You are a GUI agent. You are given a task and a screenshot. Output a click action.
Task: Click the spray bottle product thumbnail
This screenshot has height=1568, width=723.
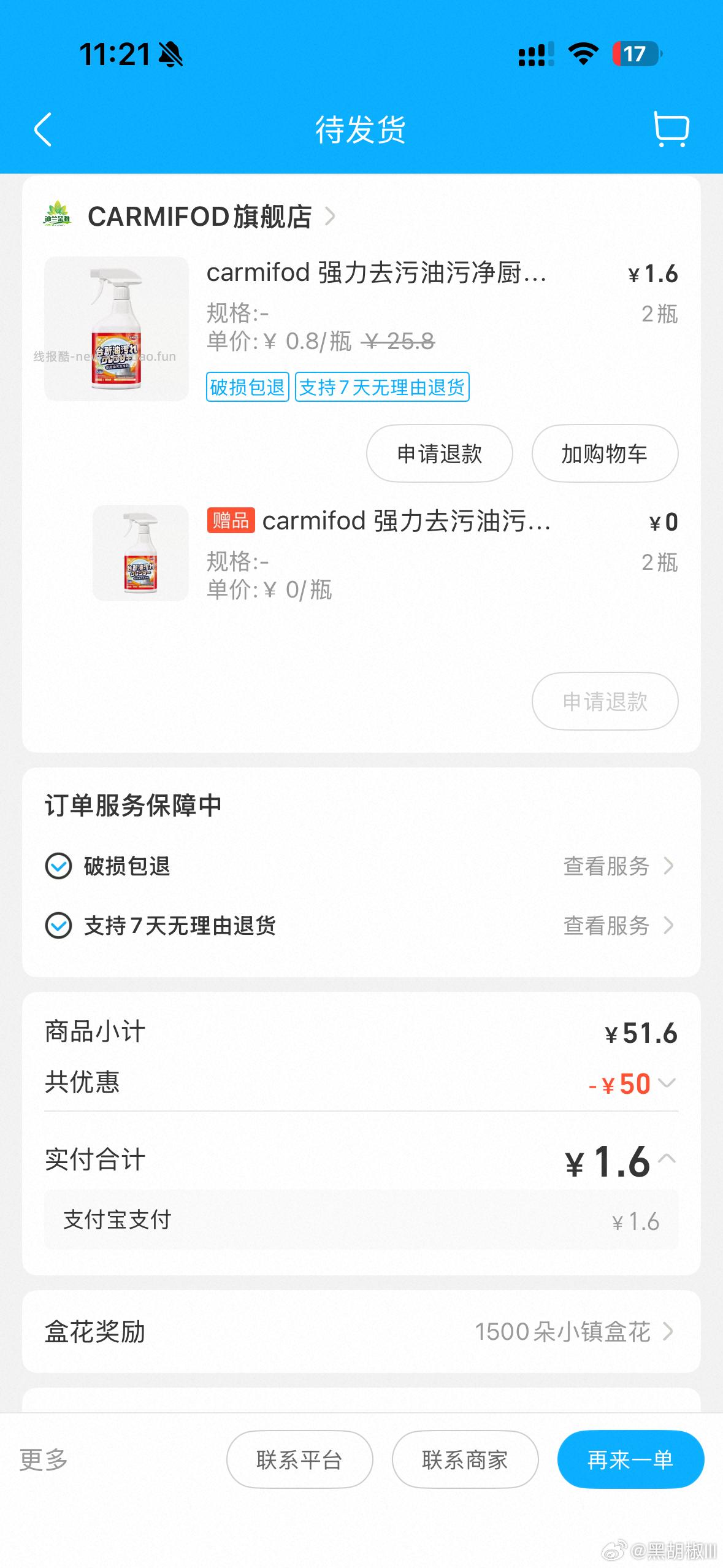pos(117,329)
